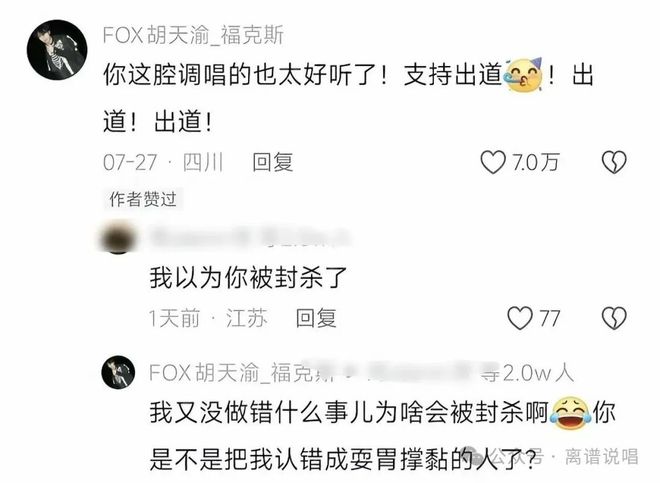Like the 07-27 comment by FOX胡天渝_福克斯
The height and width of the screenshot is (483, 660).
[x=494, y=162]
